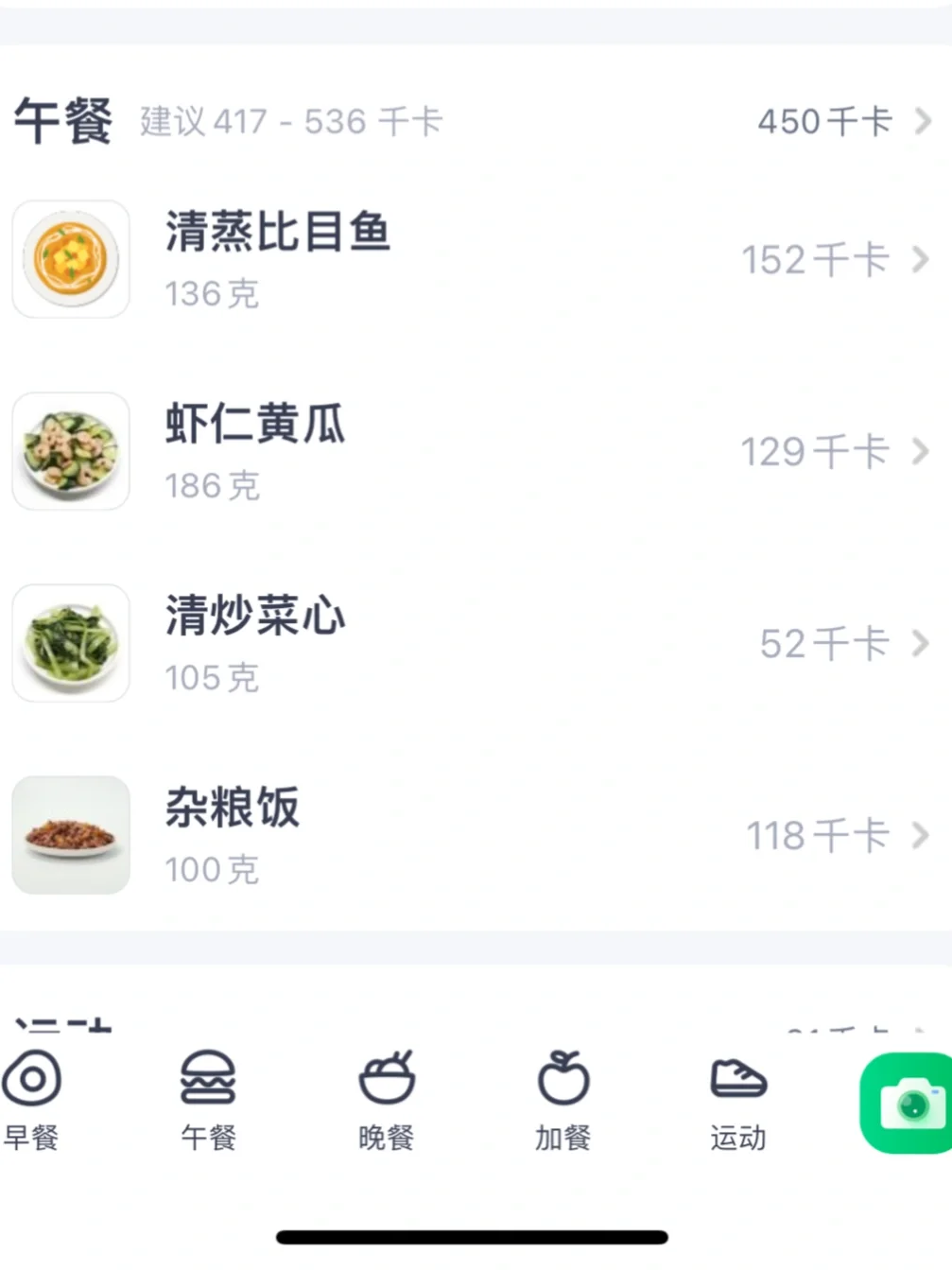Open the 杂粮饭 food record
The height and width of the screenshot is (1270, 952).
[473, 835]
